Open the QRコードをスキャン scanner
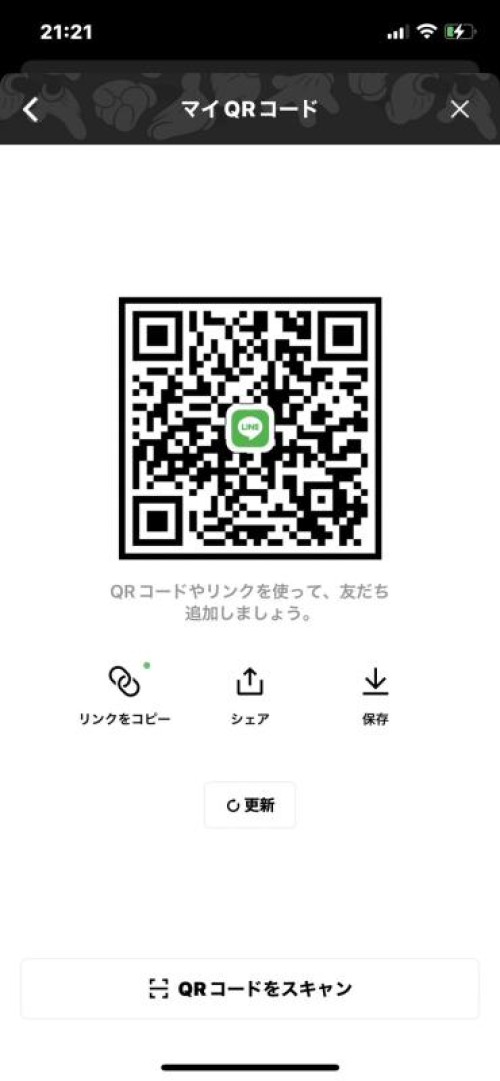500x1081 pixels. (250, 989)
